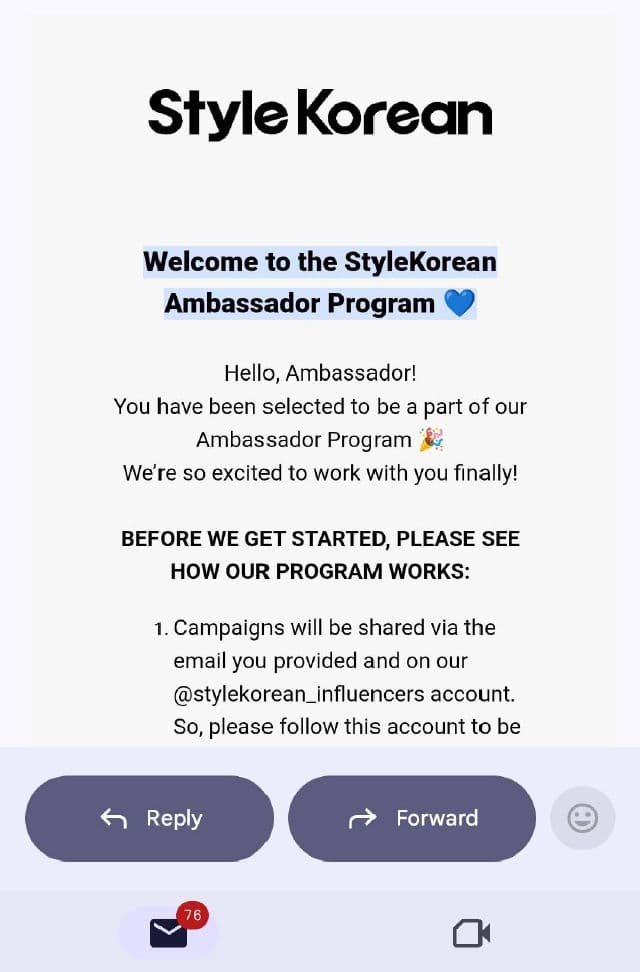Add an emoji reaction

[582, 818]
